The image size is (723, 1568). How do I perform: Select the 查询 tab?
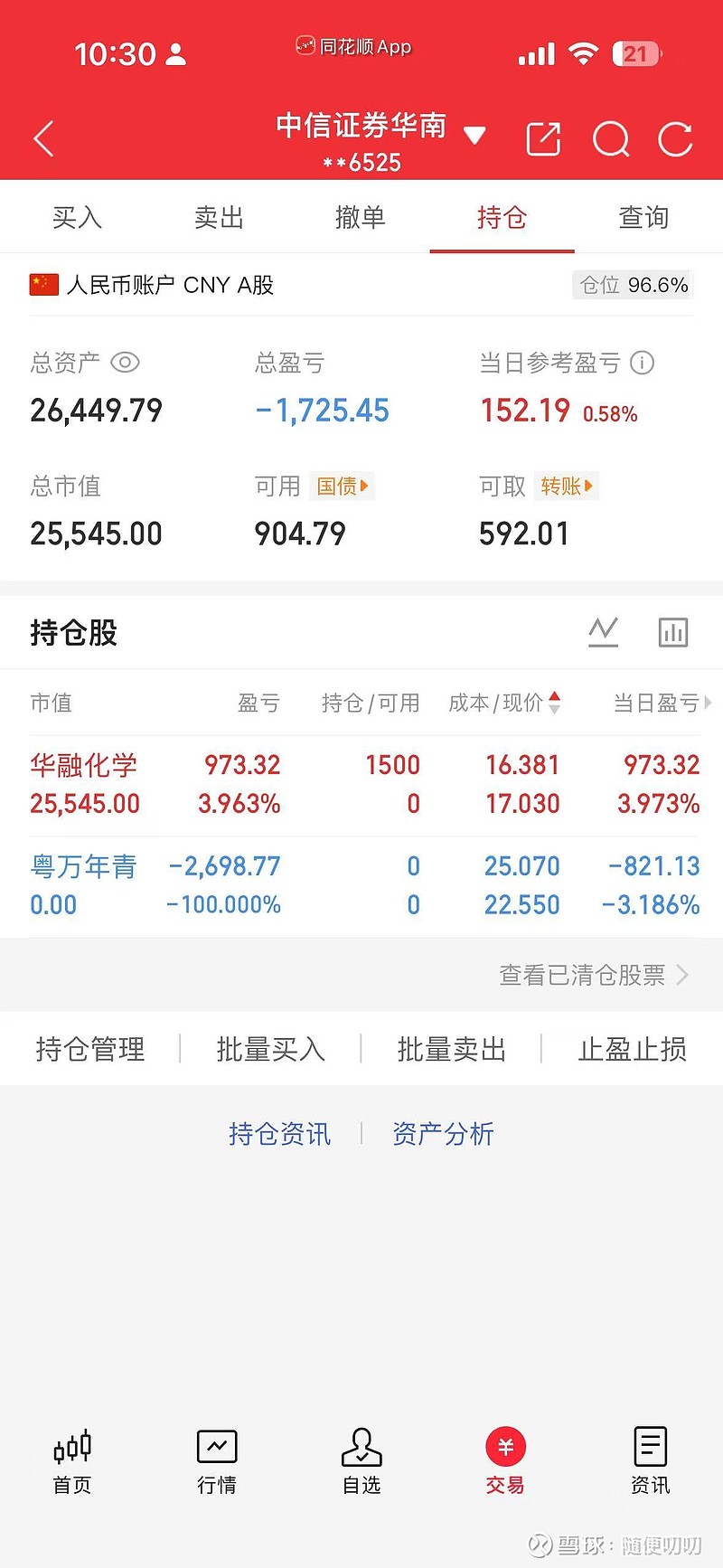coord(643,217)
